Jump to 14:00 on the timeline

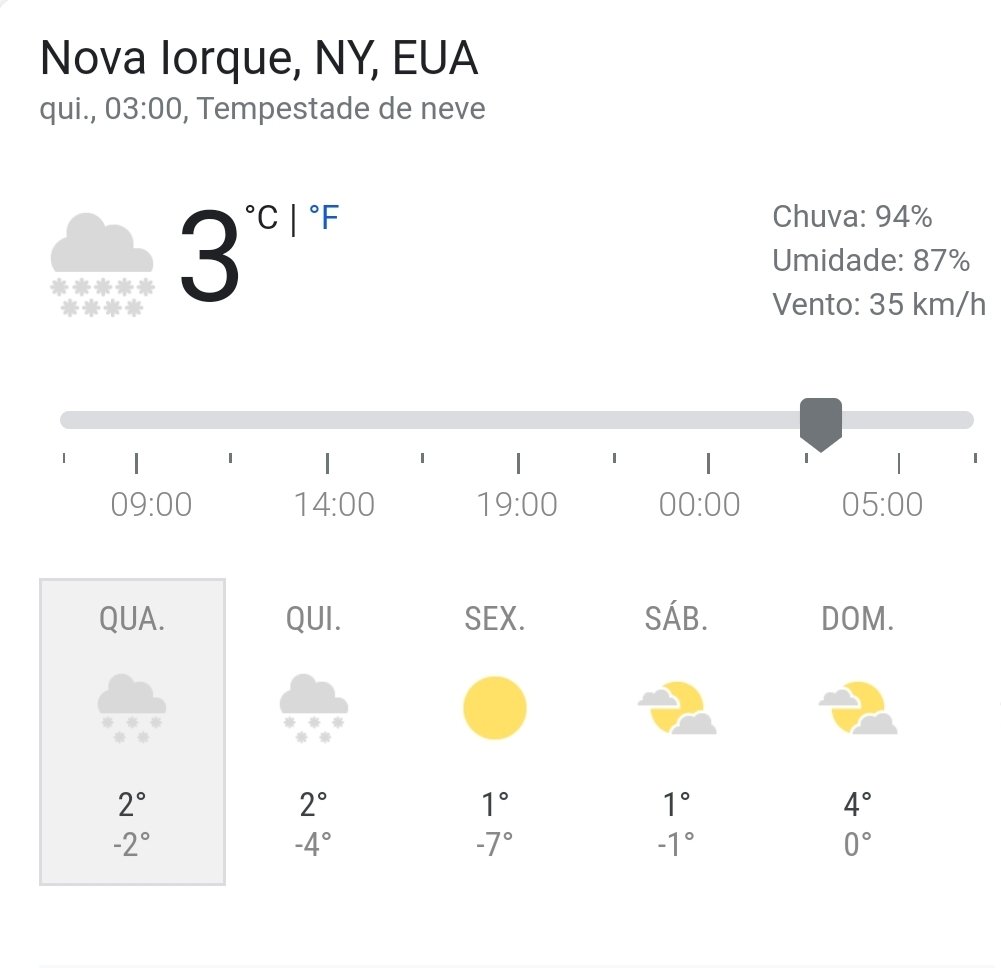(x=334, y=504)
